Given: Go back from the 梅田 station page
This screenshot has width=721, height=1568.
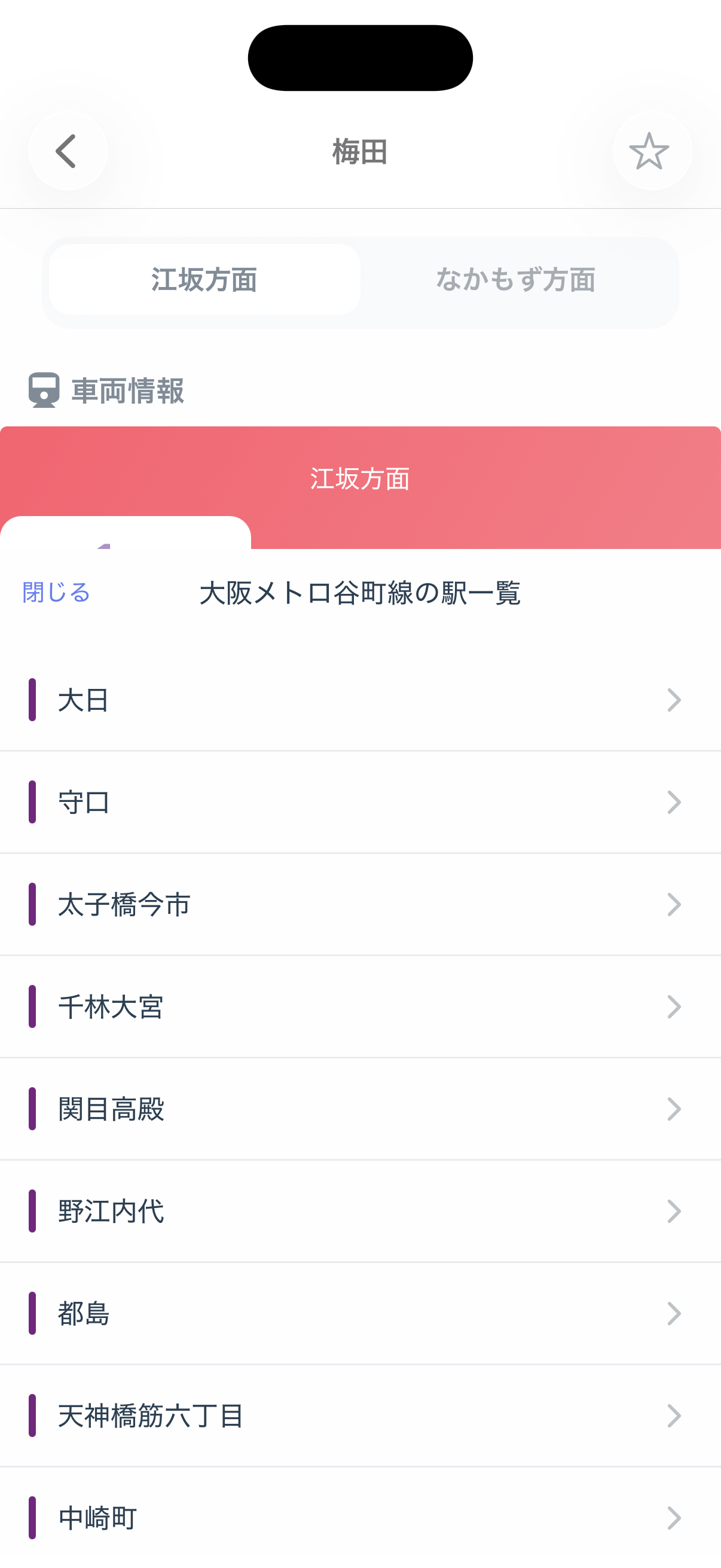Looking at the screenshot, I should 68,151.
